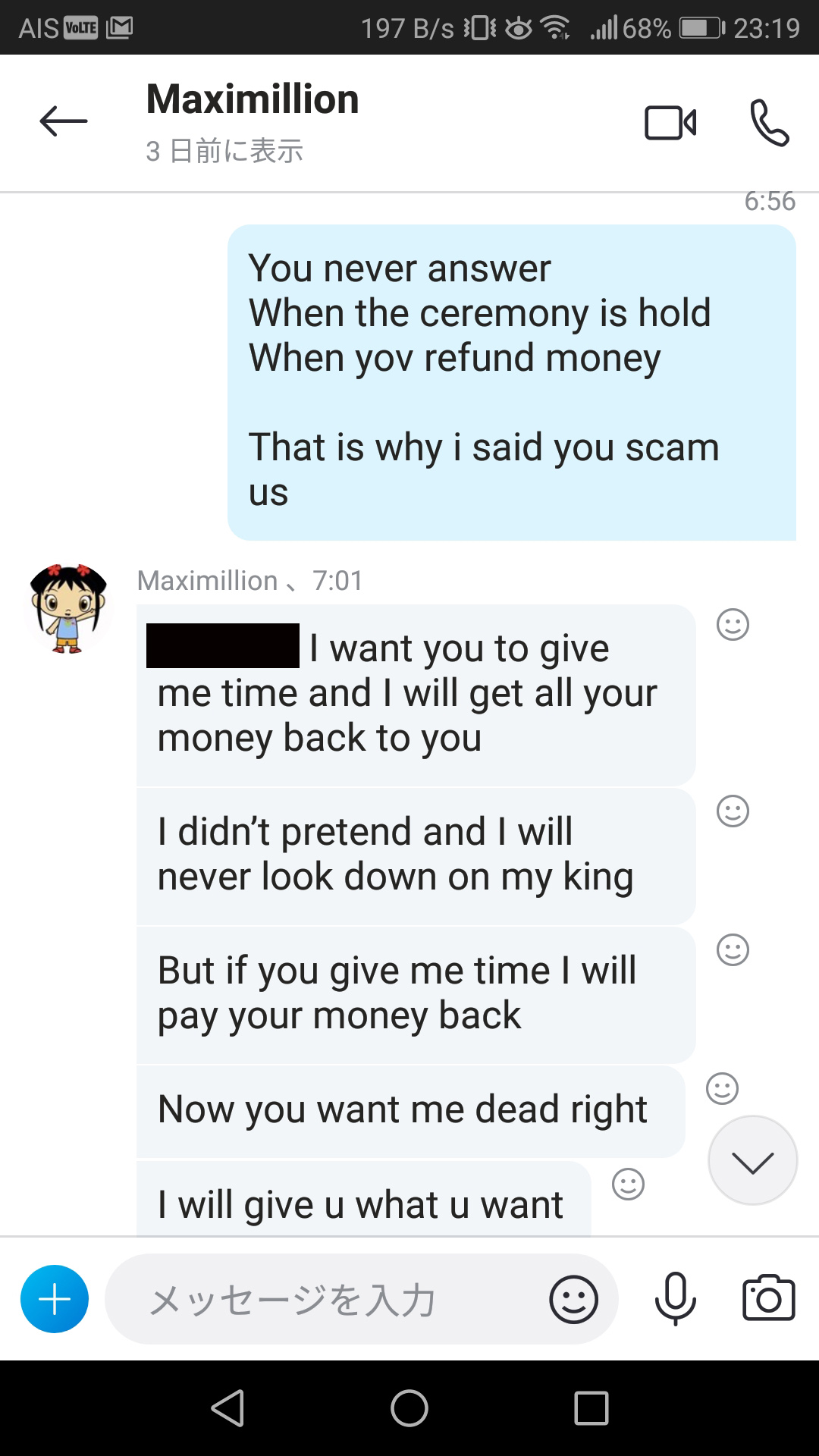
Task: Open the recent apps overview
Action: [x=591, y=1408]
